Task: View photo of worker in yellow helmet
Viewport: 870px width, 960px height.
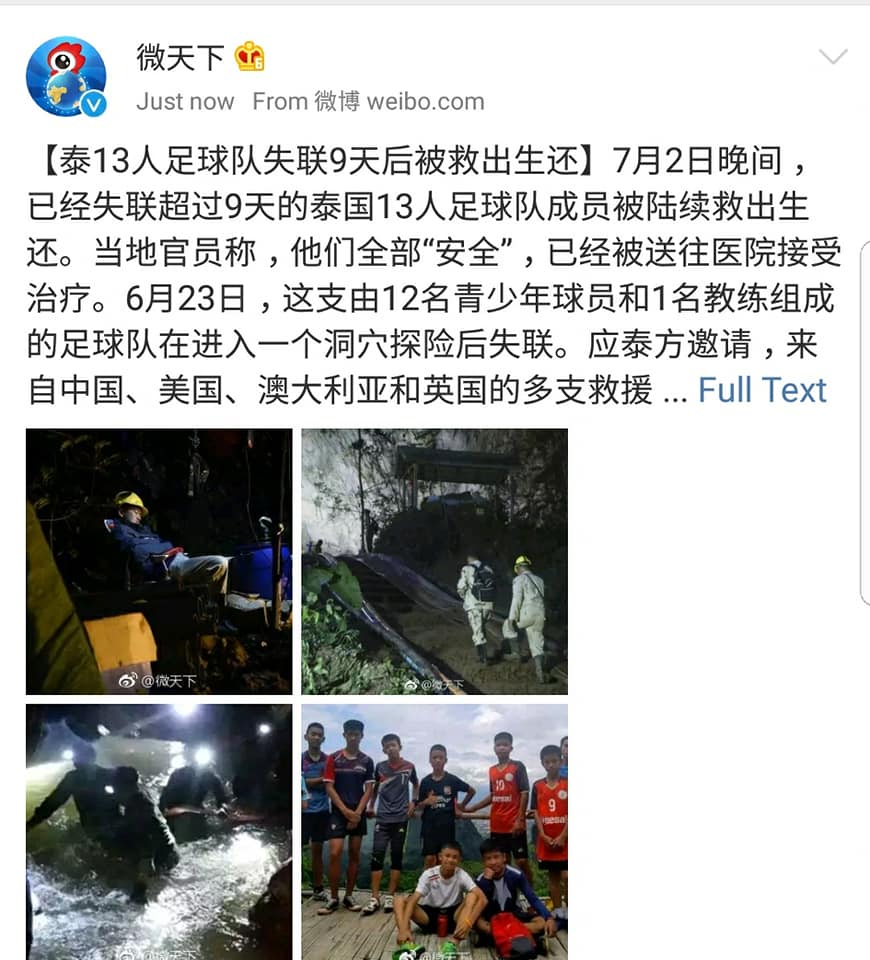Action: [x=159, y=561]
